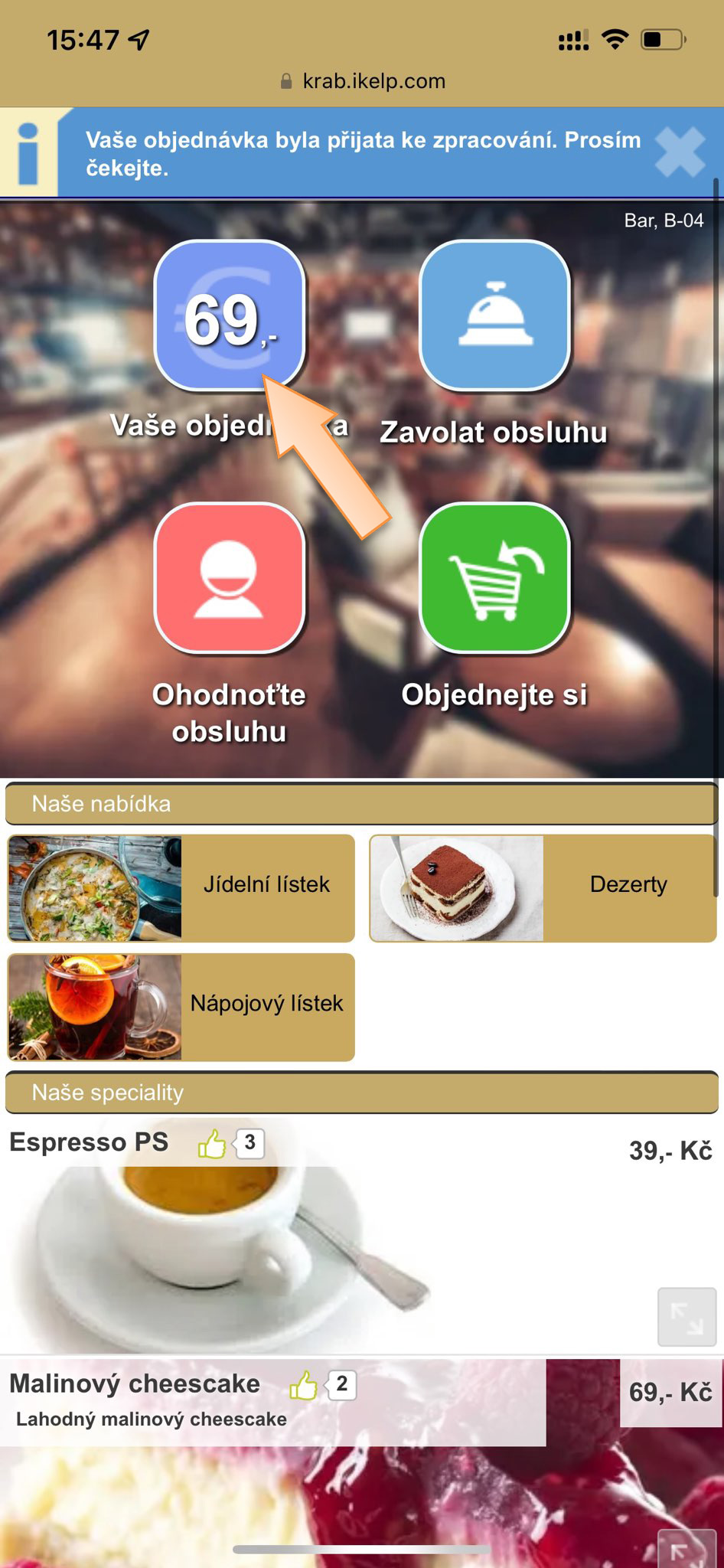The width and height of the screenshot is (724, 1568).
Task: Open the Nápojový lístek drinks menu
Action: point(181,1007)
